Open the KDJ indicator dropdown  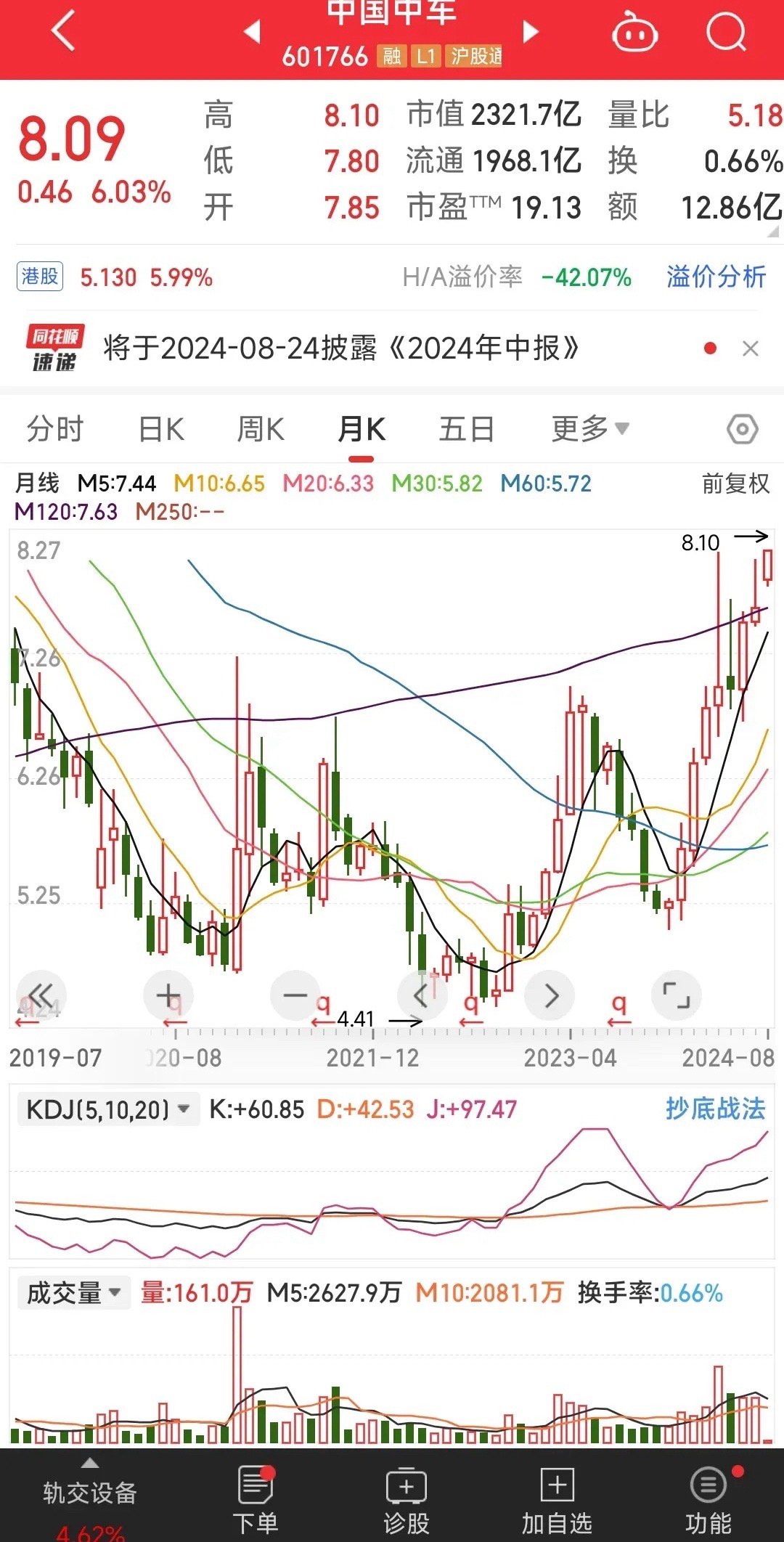coord(108,1109)
